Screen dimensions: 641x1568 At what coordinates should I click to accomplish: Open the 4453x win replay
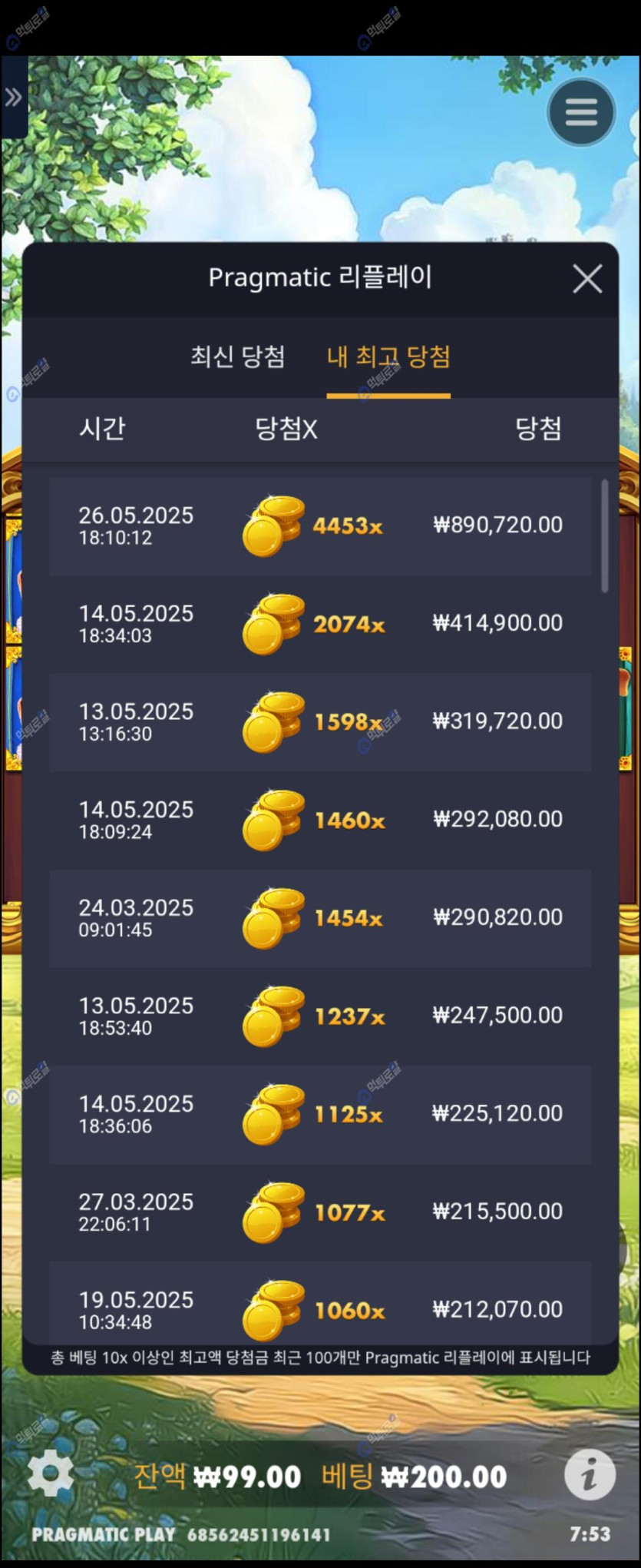click(320, 526)
